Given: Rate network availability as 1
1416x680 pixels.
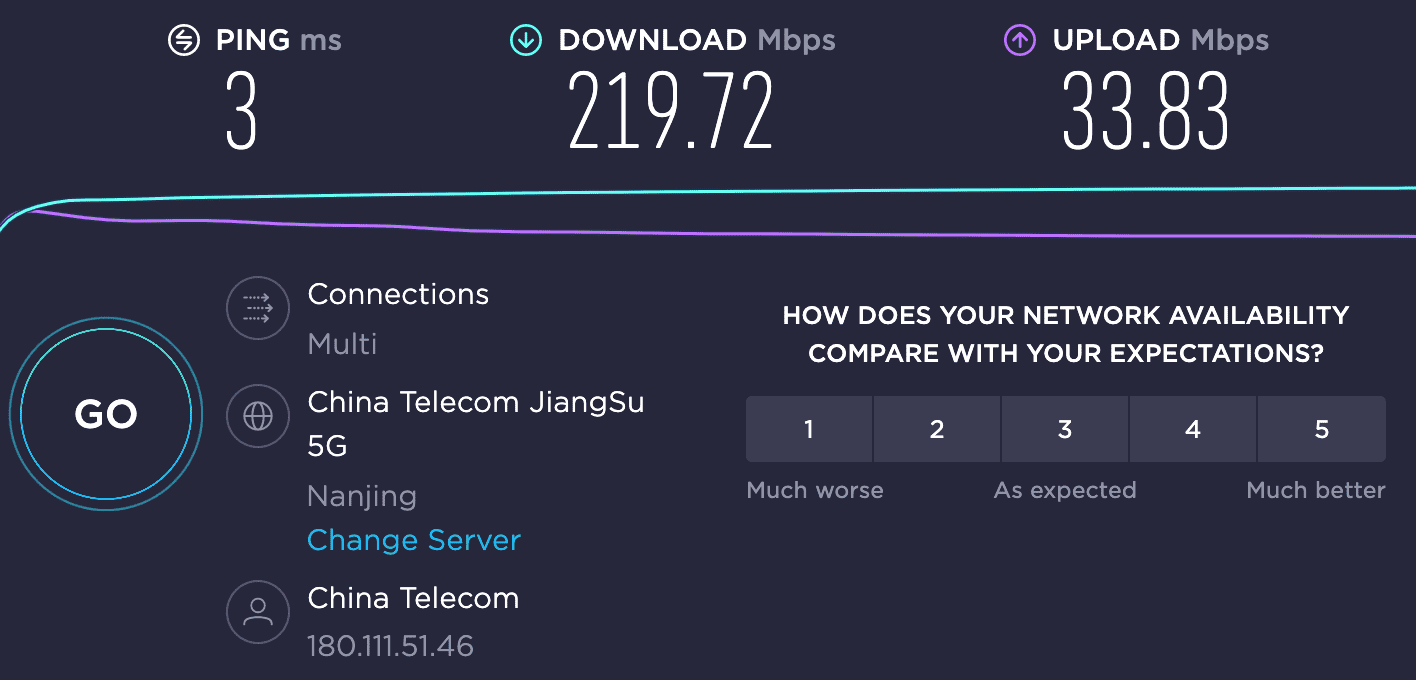Looking at the screenshot, I should tap(809, 429).
